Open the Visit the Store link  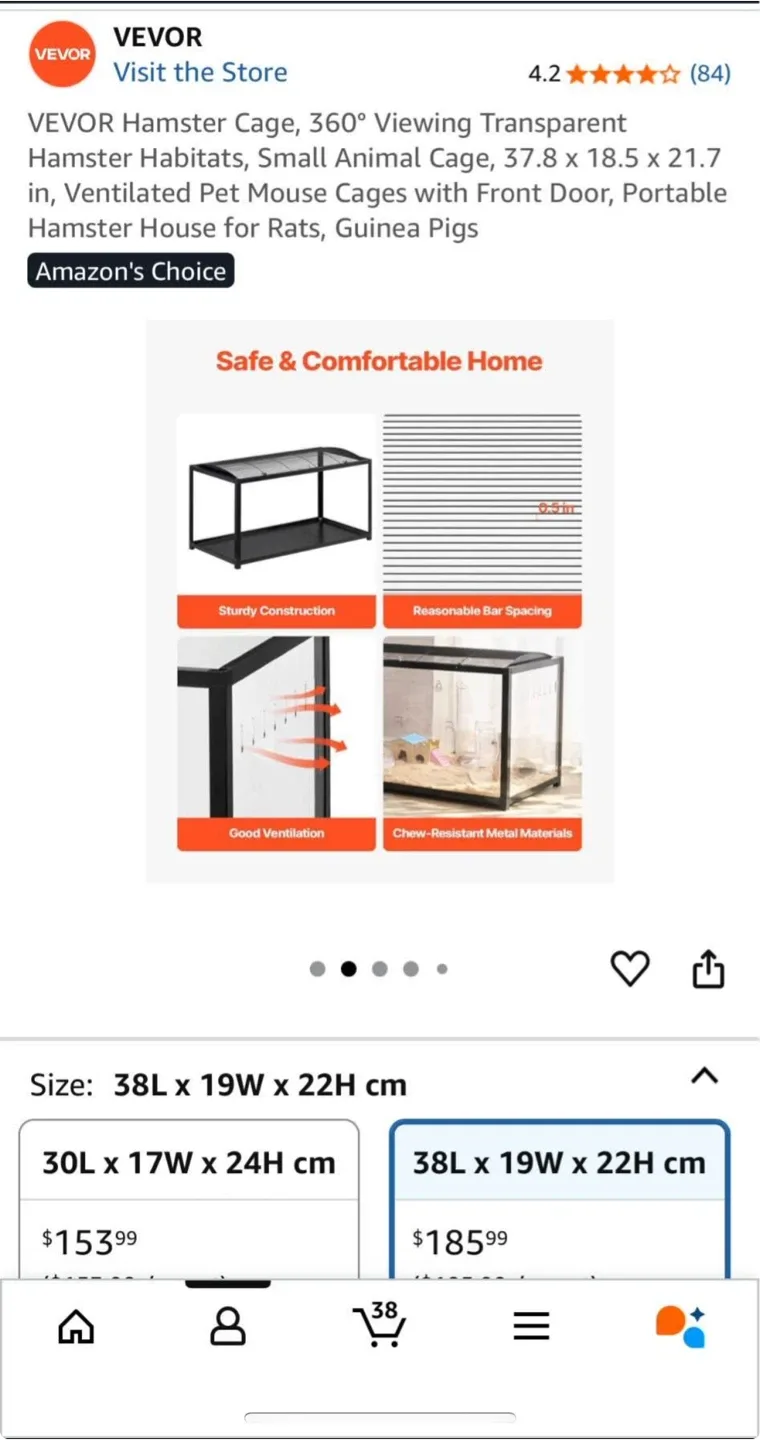pyautogui.click(x=200, y=72)
